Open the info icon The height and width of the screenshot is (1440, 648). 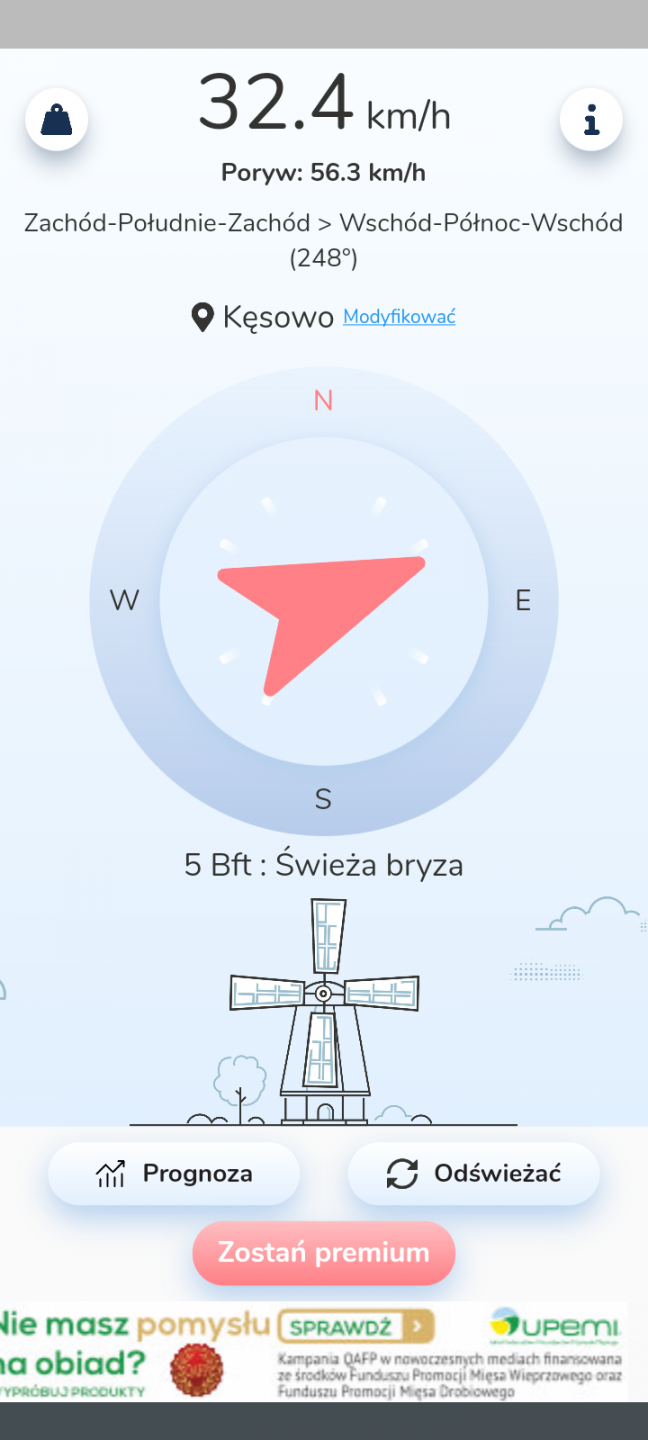coord(591,120)
